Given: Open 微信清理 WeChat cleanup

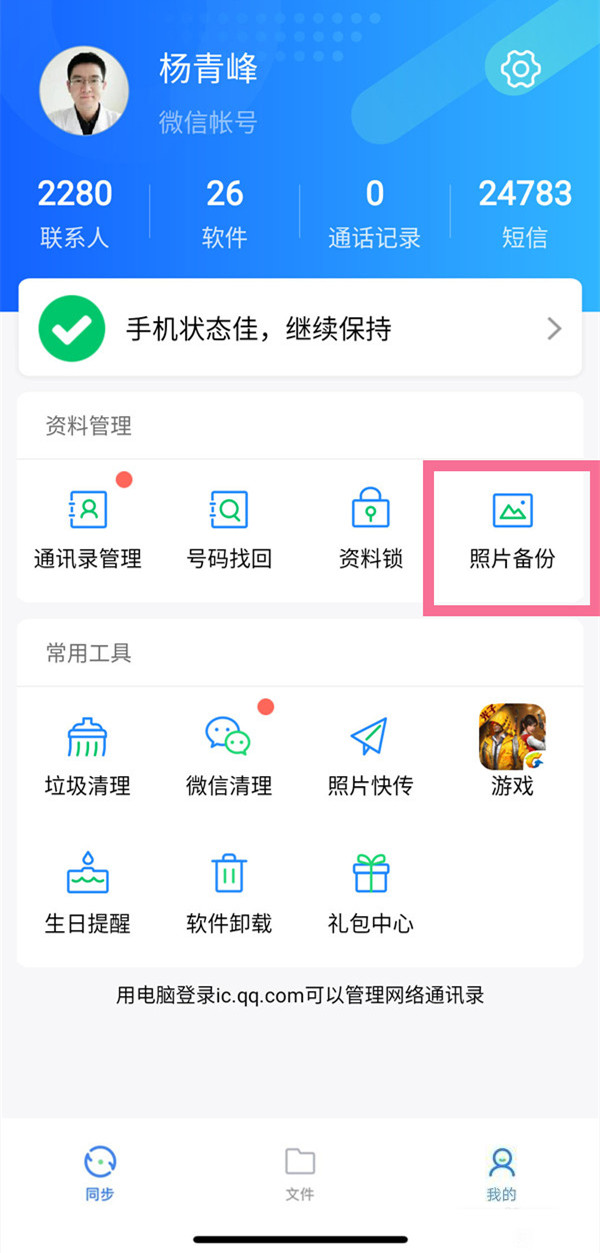Looking at the screenshot, I should [229, 756].
